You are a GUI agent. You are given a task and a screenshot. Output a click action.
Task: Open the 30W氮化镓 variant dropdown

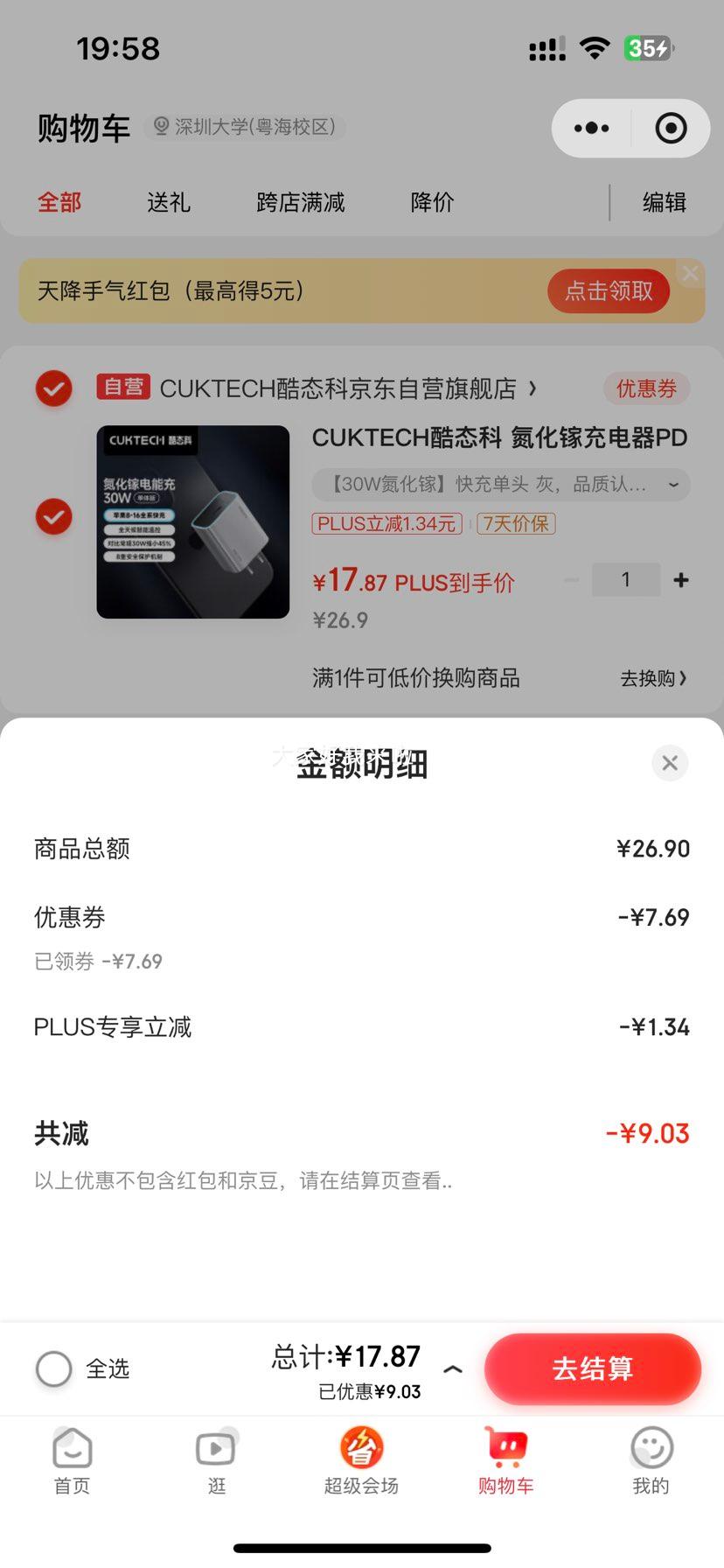[672, 485]
